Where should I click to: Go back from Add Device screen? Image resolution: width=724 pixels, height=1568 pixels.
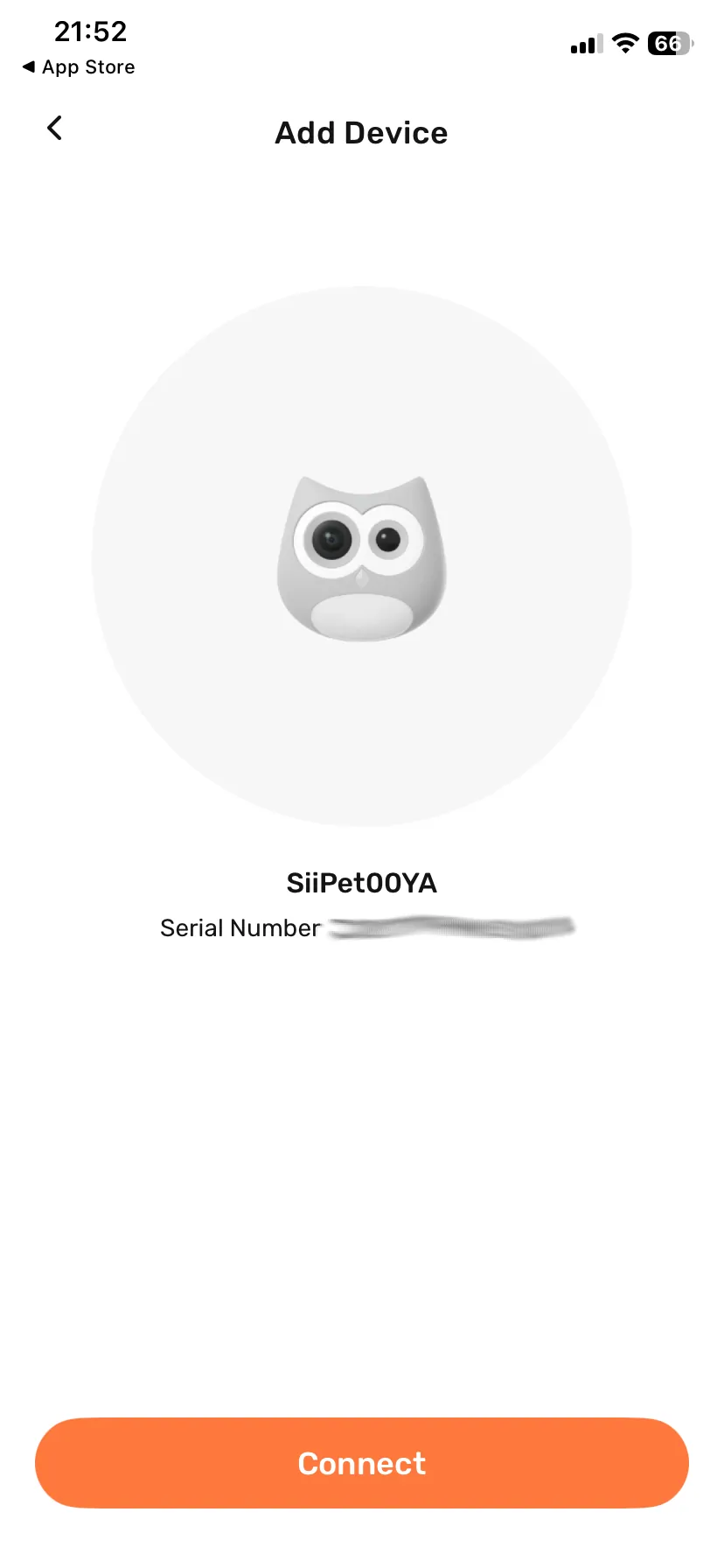[x=54, y=129]
